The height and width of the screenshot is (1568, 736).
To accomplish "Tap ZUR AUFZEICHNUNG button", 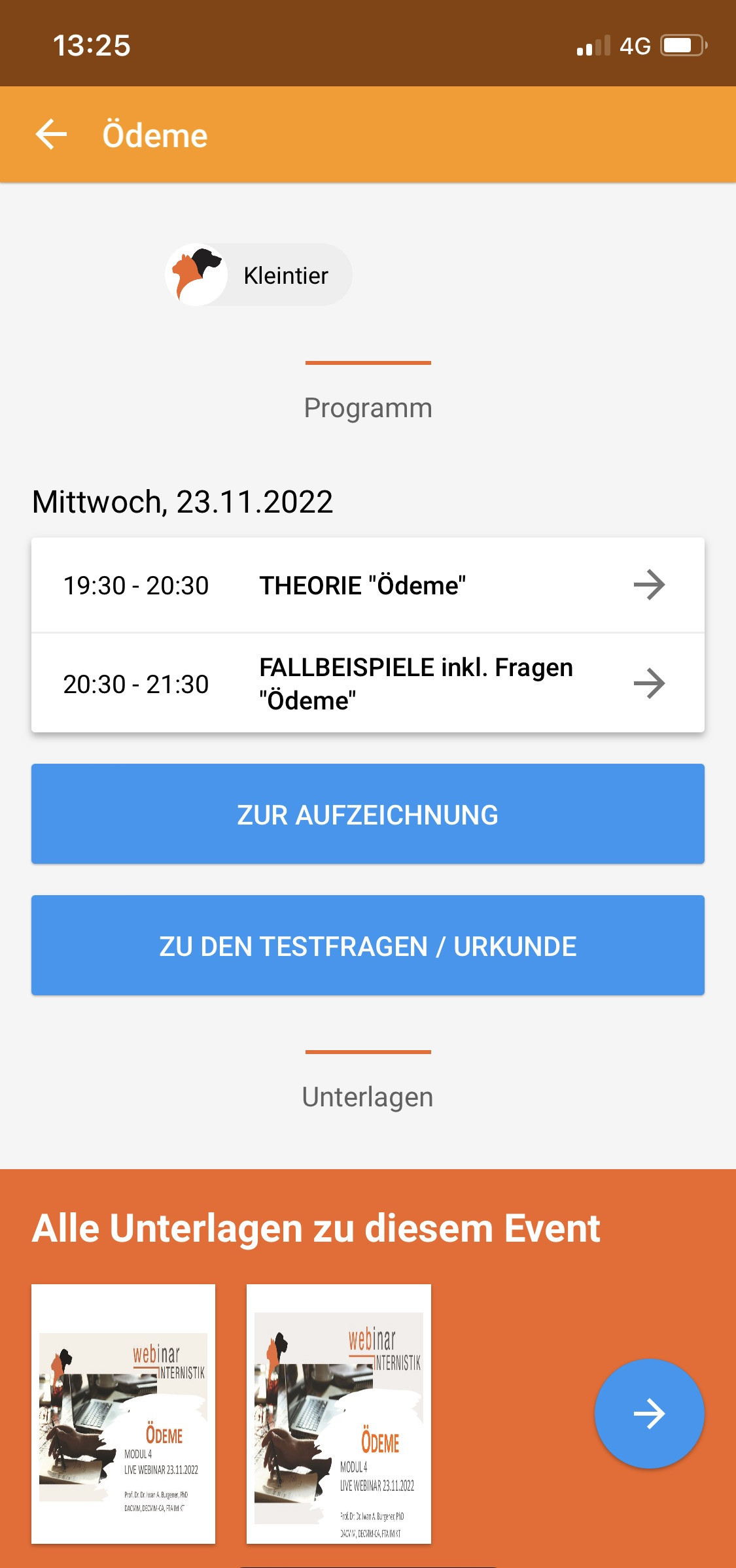I will pos(368,814).
